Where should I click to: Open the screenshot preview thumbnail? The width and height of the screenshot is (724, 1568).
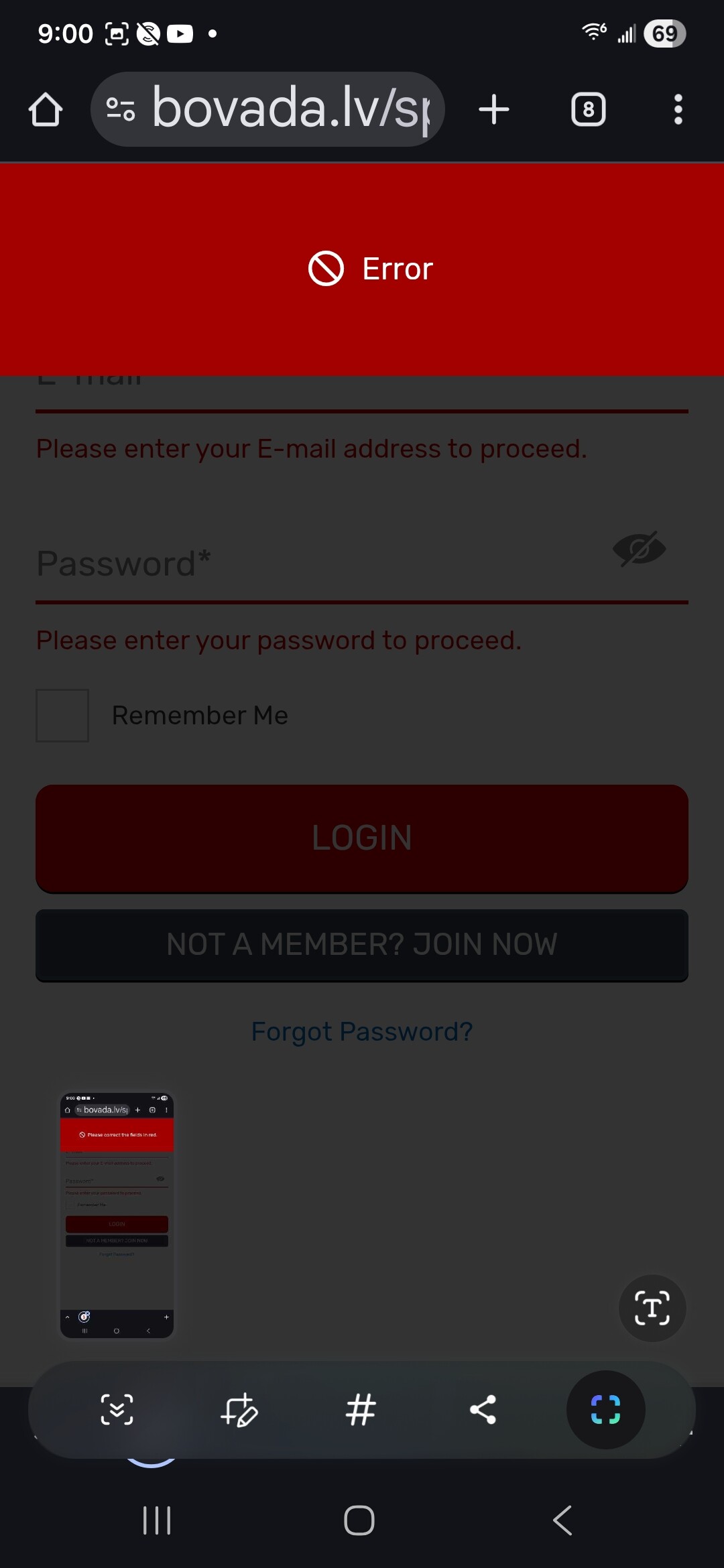(x=117, y=1214)
